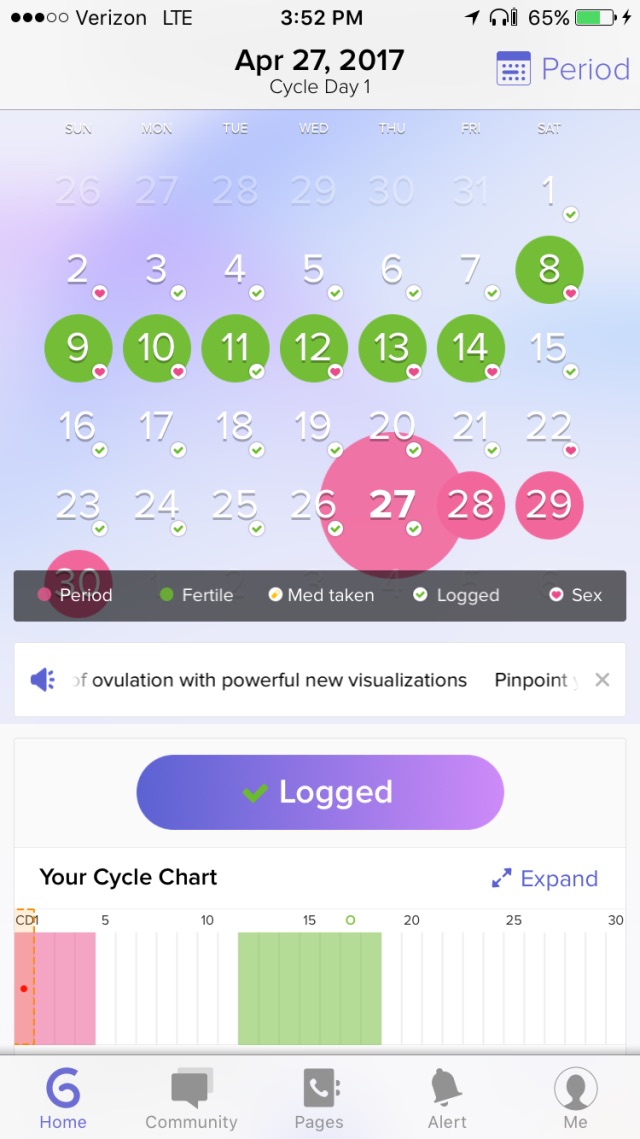
Task: Select April 29 on the calendar
Action: click(x=549, y=505)
